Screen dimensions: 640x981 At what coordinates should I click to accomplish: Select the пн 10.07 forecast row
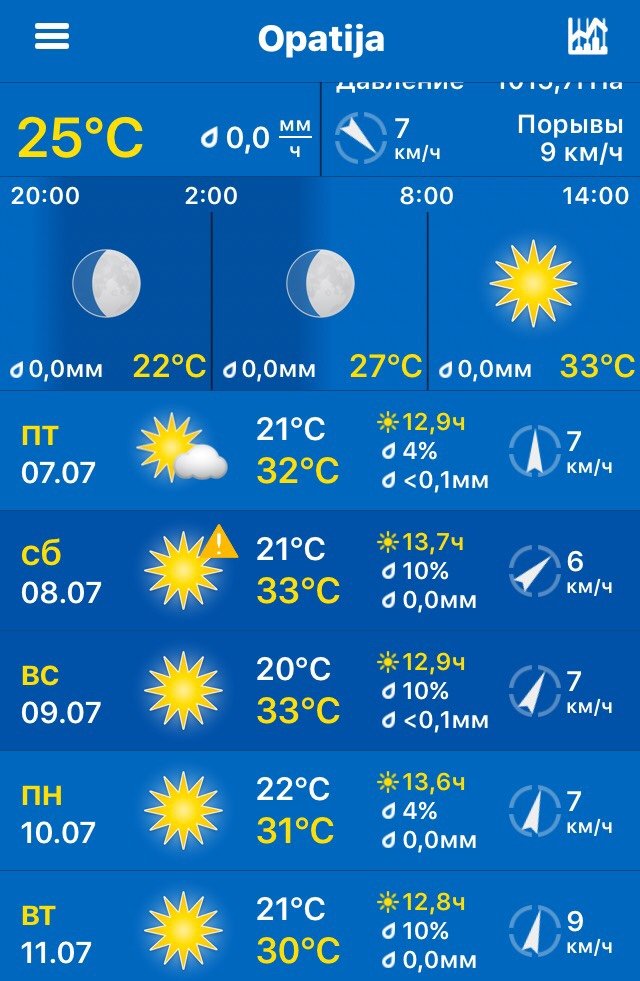click(320, 811)
